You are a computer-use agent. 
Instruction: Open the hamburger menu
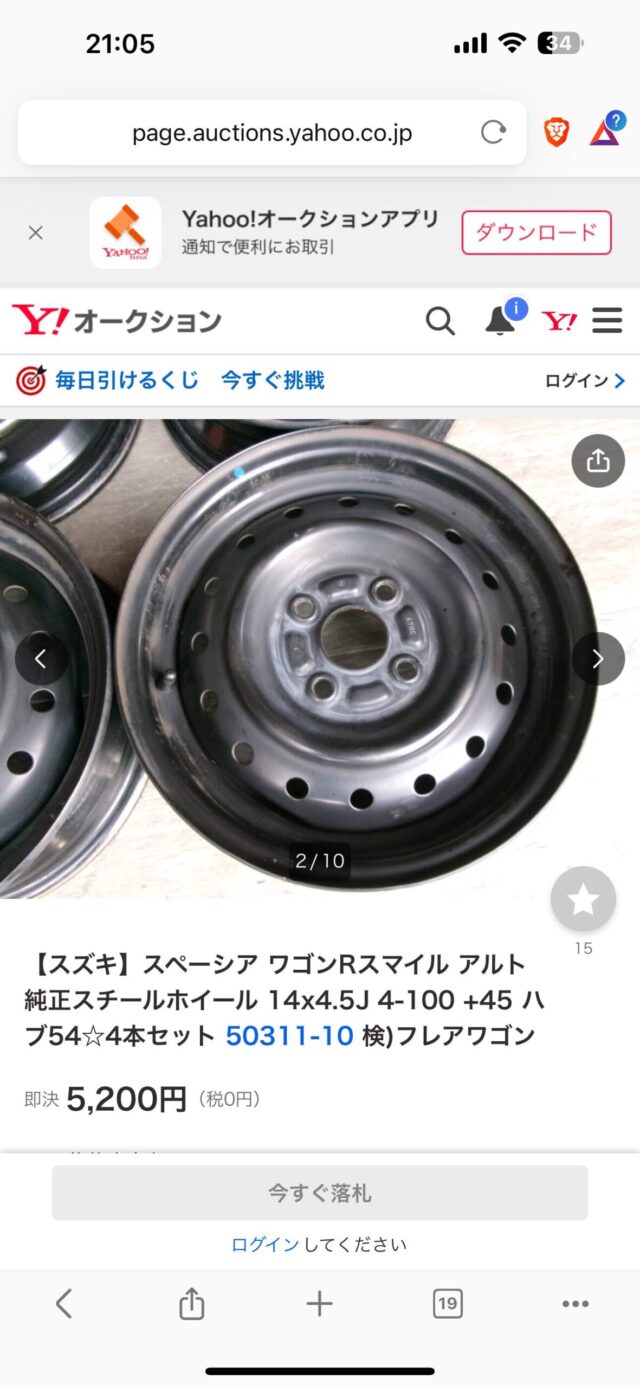click(607, 321)
